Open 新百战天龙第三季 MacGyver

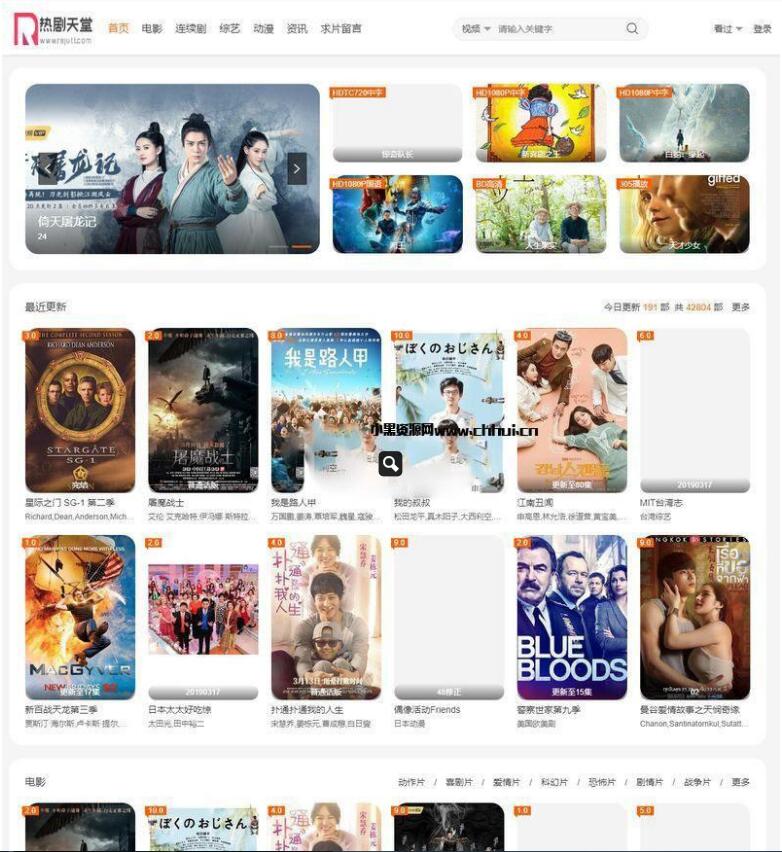tap(80, 617)
